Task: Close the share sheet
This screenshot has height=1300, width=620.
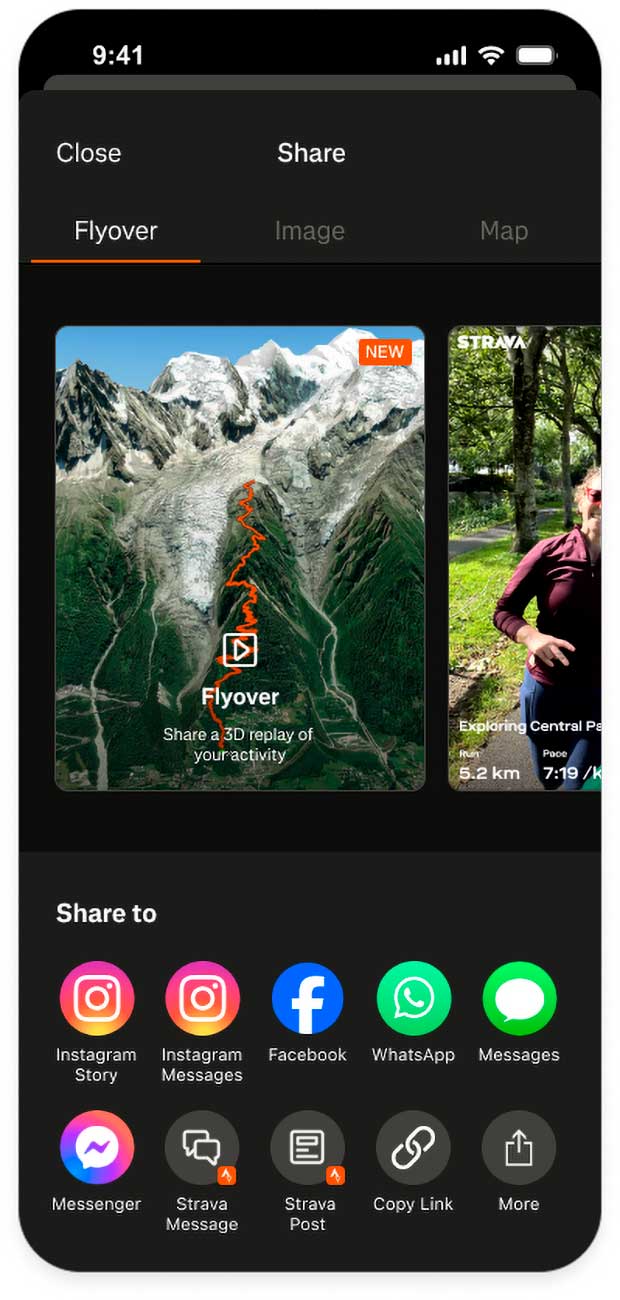Action: tap(88, 153)
